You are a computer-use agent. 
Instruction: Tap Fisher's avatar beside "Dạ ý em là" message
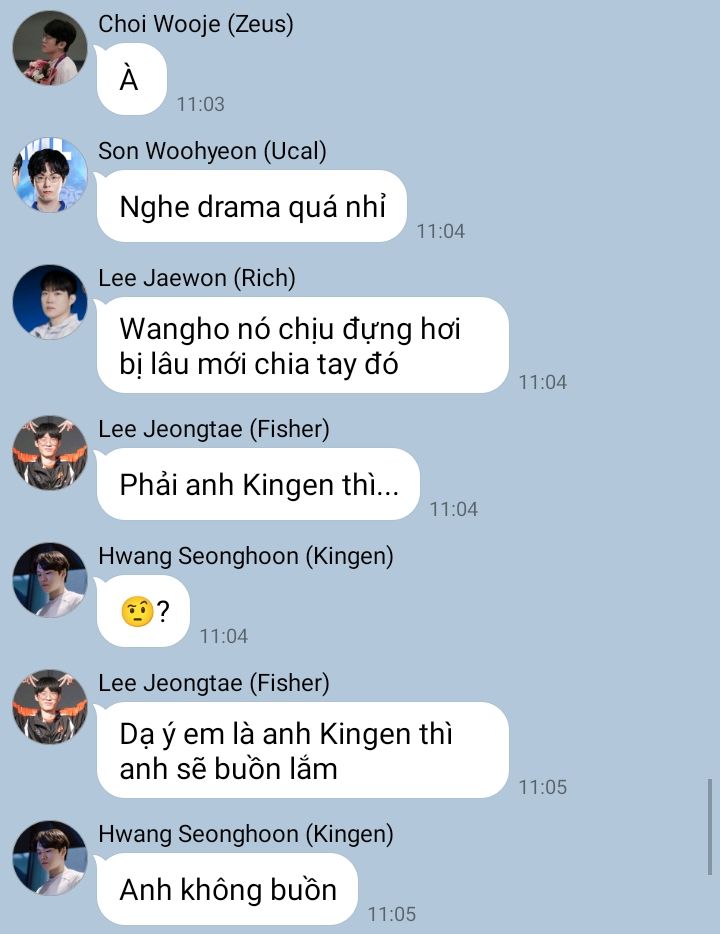(x=49, y=707)
